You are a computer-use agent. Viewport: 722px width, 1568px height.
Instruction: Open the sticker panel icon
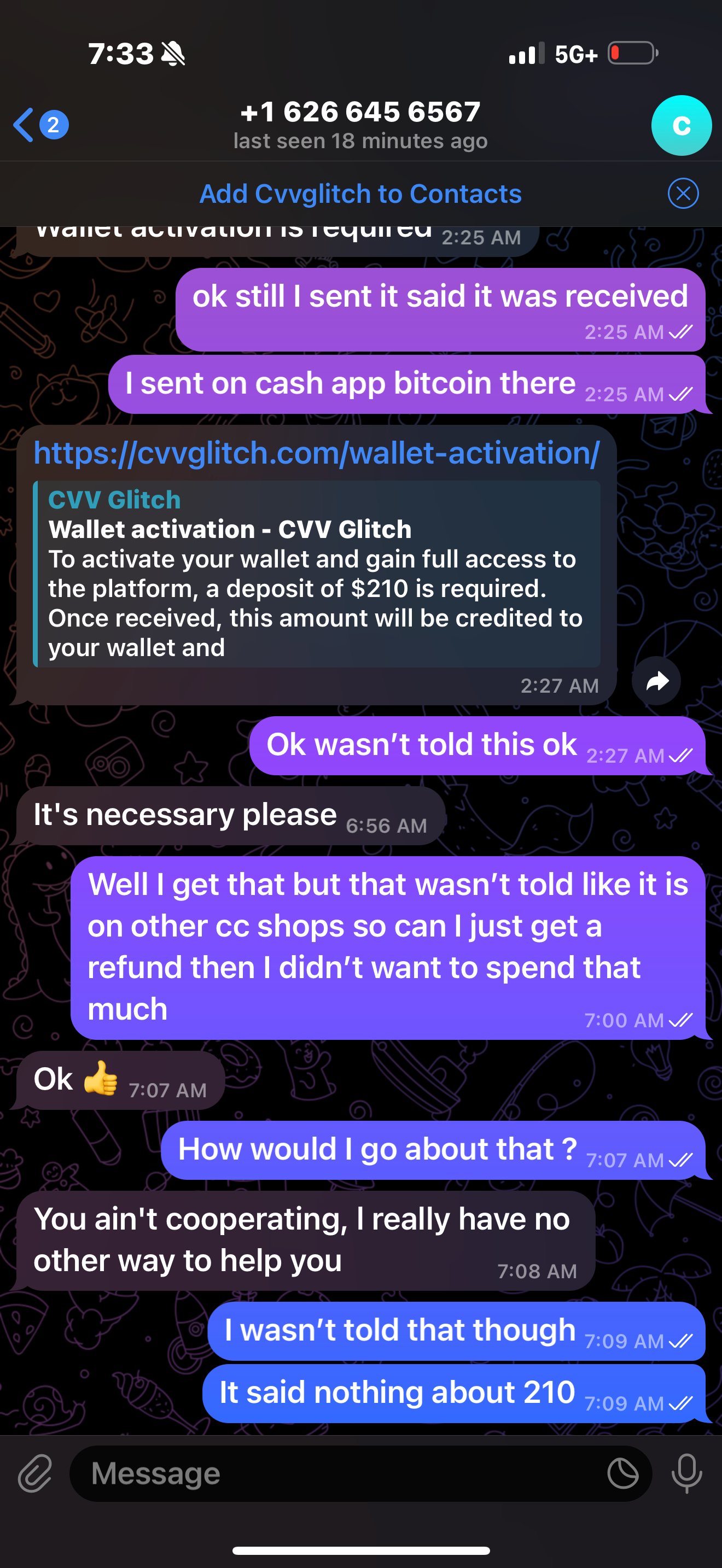[623, 1473]
